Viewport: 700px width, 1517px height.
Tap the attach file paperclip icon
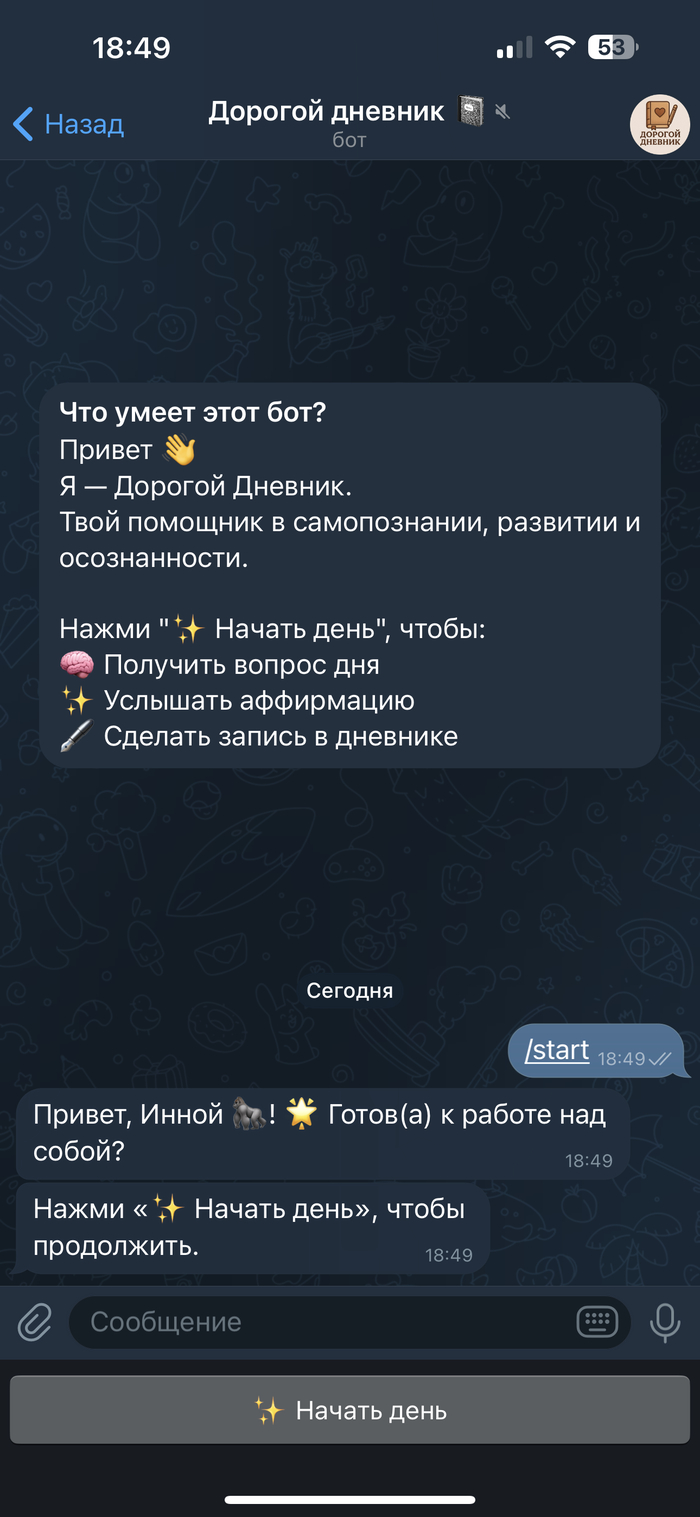[35, 1322]
